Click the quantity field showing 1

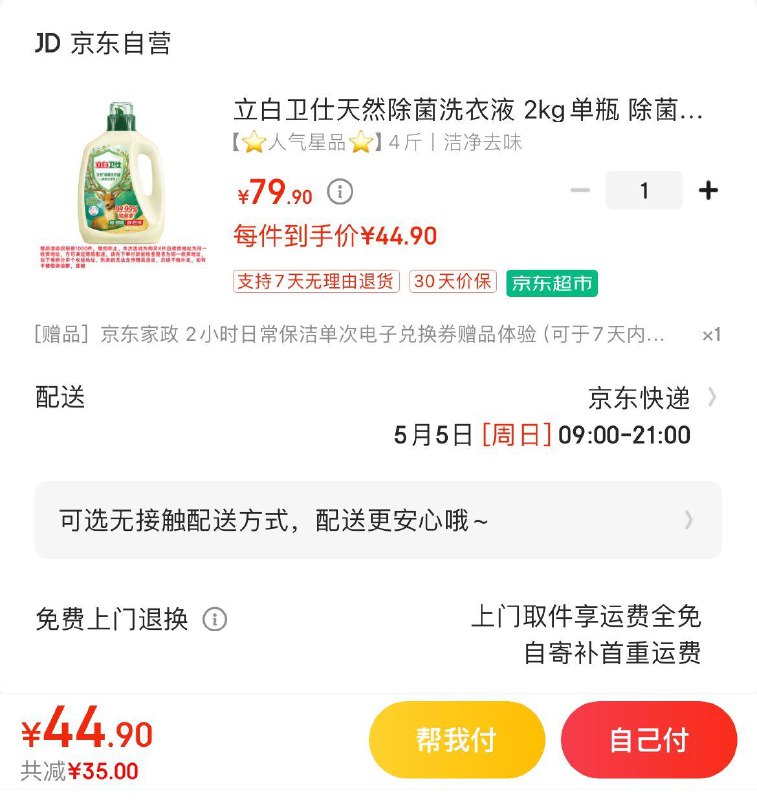(644, 189)
